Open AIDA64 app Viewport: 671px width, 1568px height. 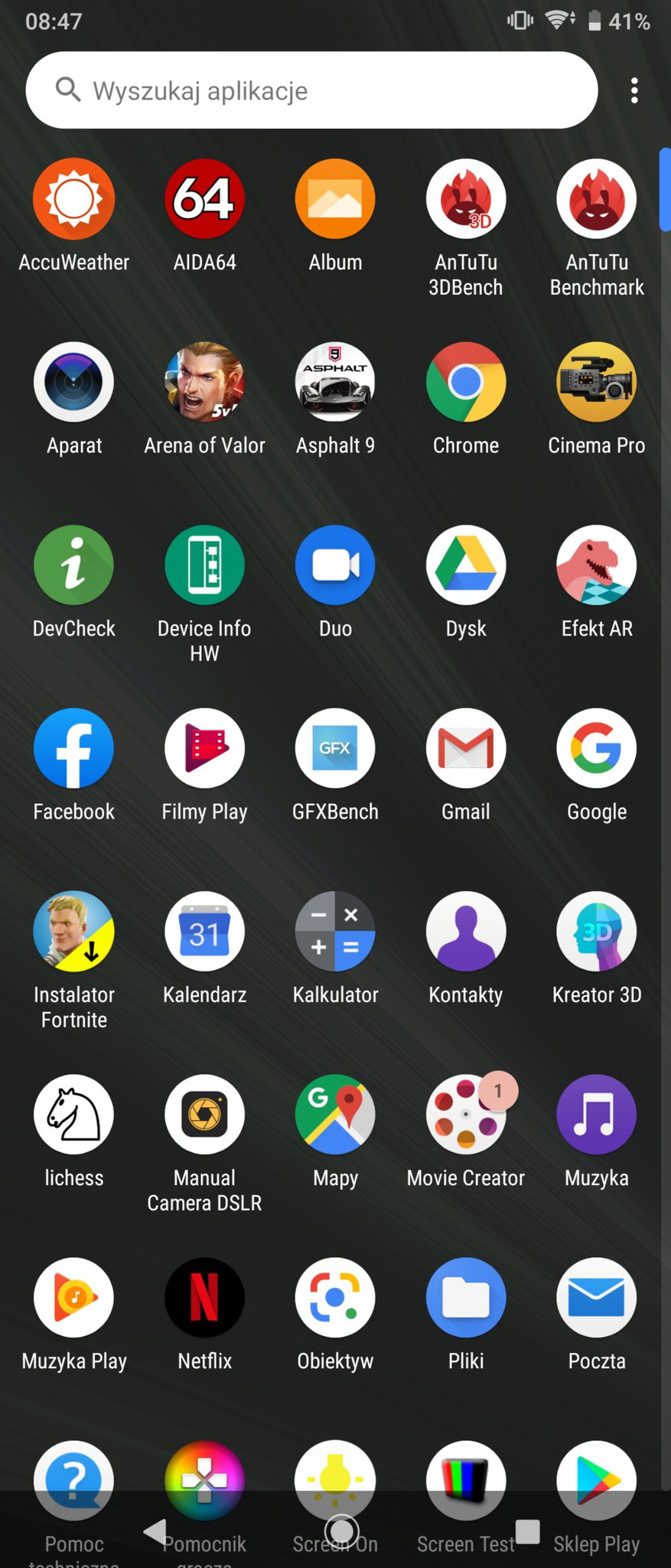pyautogui.click(x=204, y=199)
